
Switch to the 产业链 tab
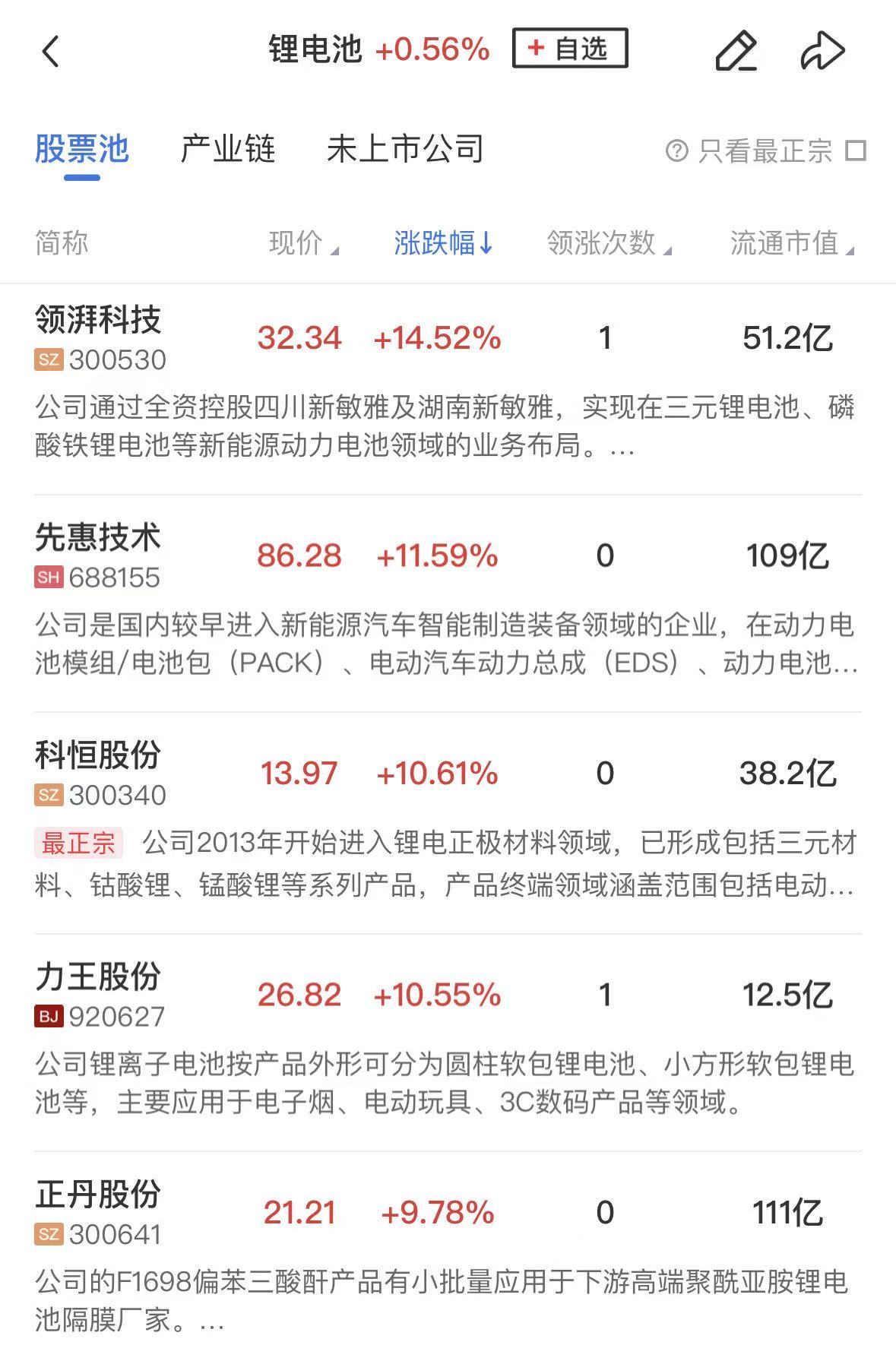[x=227, y=149]
